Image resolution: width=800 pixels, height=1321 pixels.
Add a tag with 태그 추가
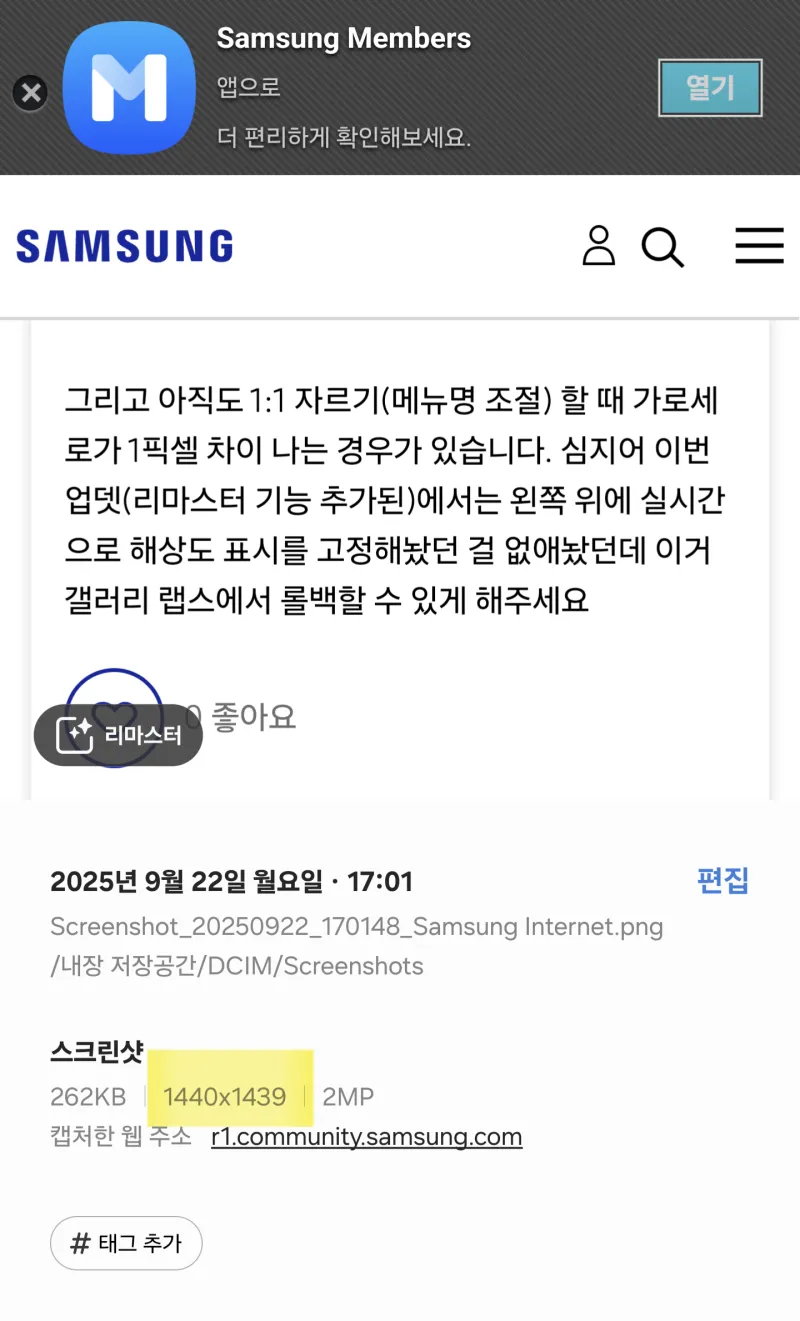click(x=126, y=1244)
